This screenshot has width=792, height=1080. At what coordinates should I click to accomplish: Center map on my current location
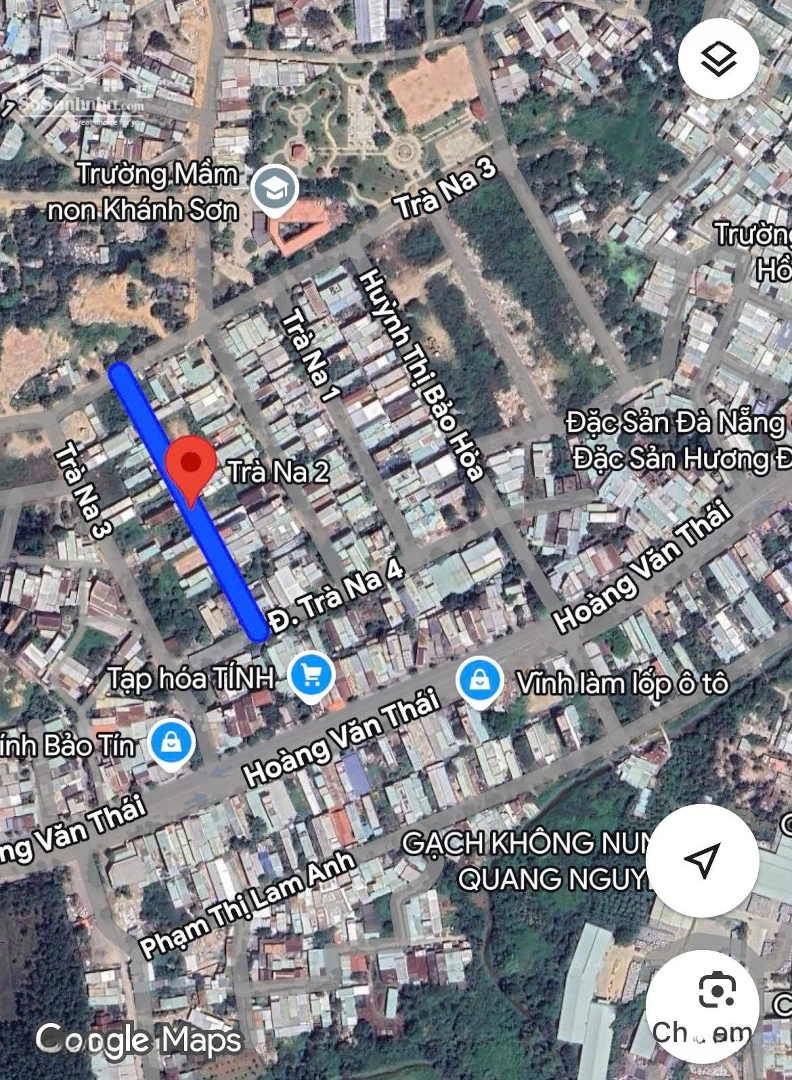(x=702, y=861)
